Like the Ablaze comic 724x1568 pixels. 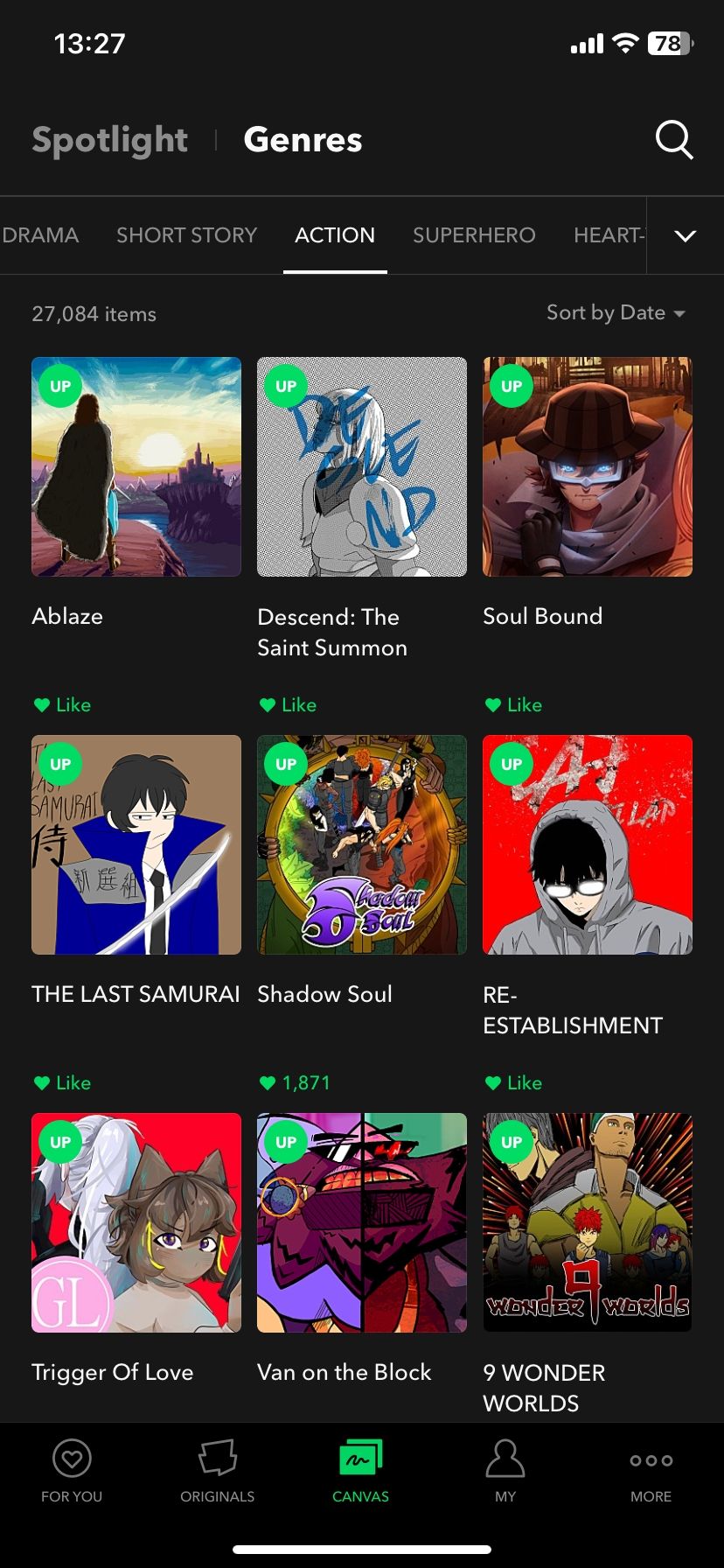click(x=62, y=704)
